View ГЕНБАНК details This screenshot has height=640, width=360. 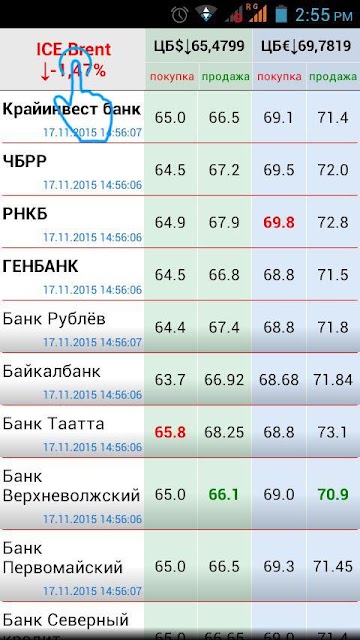tap(180, 274)
